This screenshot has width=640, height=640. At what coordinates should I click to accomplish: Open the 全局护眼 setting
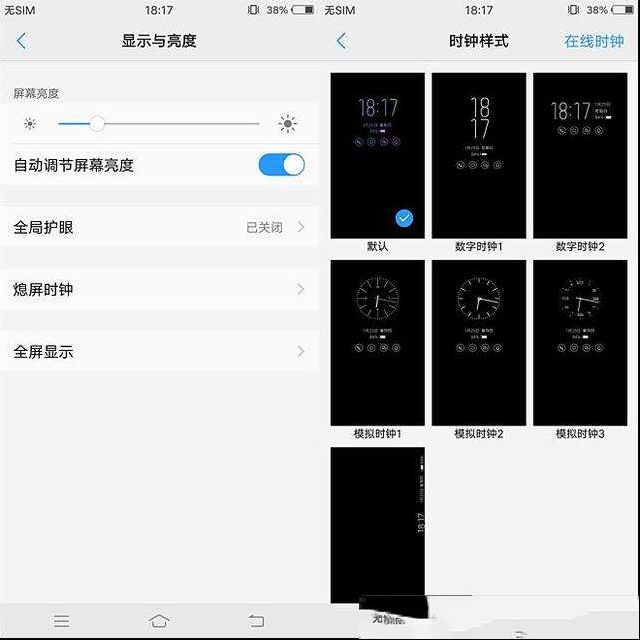click(160, 227)
